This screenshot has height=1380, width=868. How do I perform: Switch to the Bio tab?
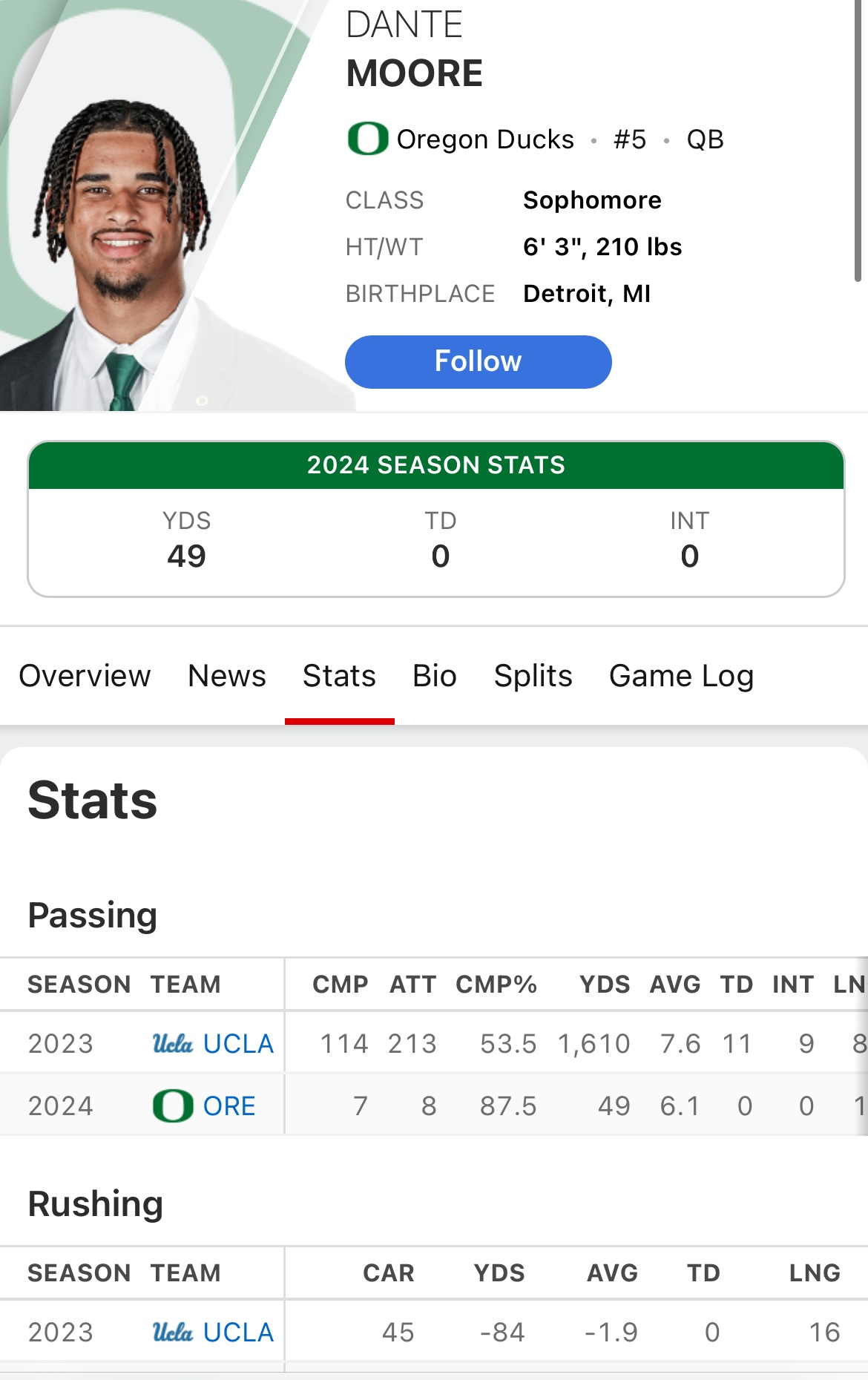[x=434, y=676]
